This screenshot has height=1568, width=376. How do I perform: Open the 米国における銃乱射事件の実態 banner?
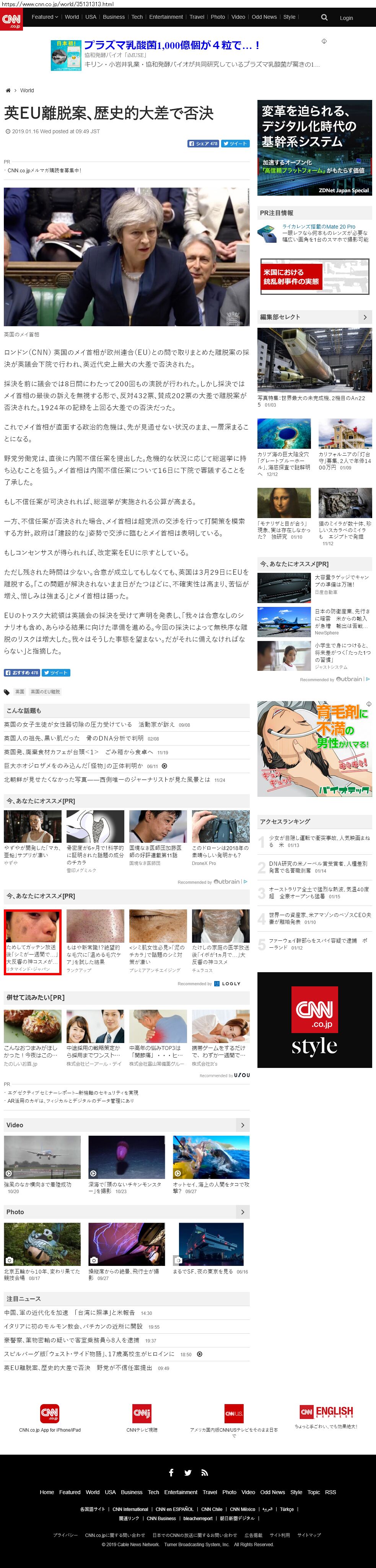314,277
